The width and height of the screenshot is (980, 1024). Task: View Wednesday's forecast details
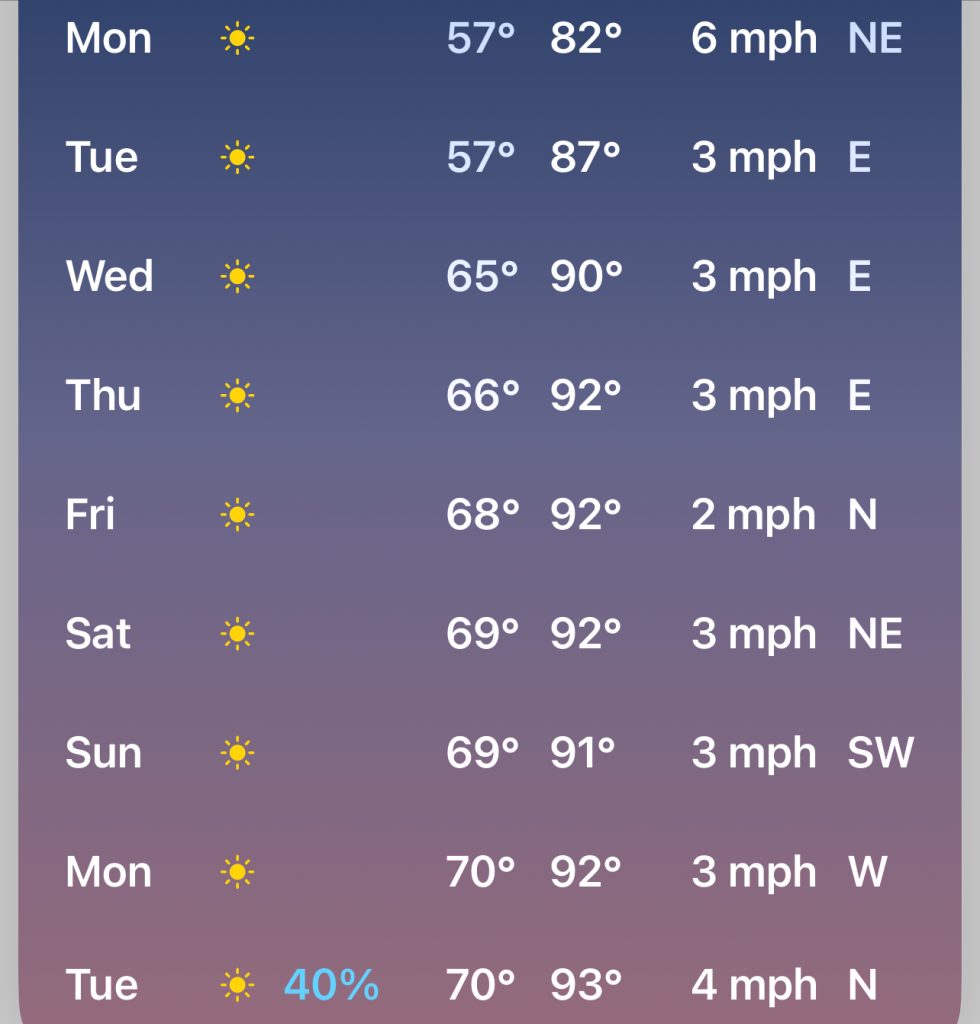point(489,276)
